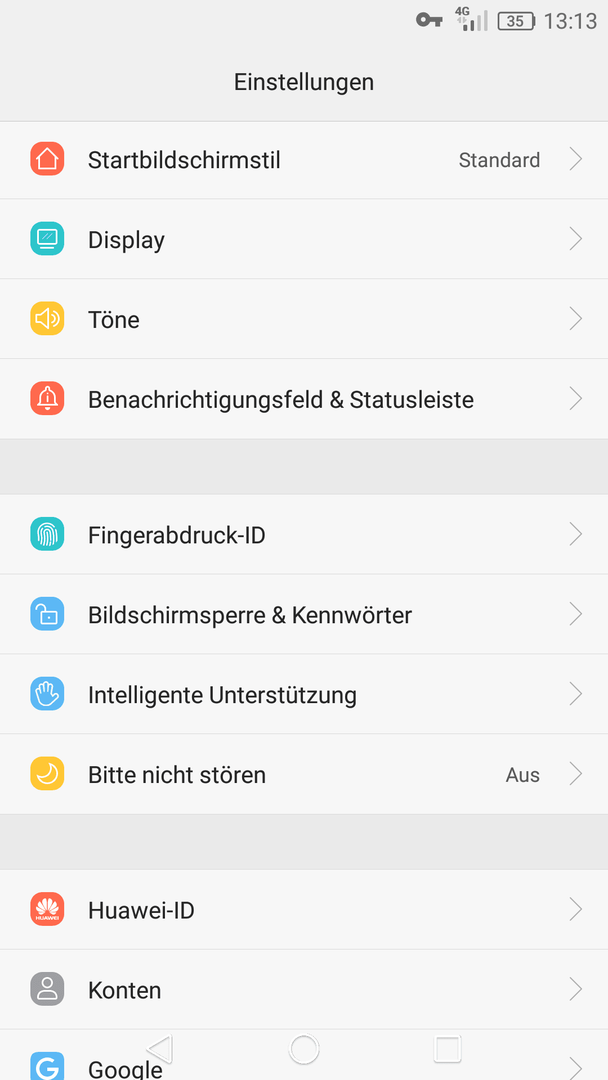
Task: Go to Konten
Action: pos(304,990)
